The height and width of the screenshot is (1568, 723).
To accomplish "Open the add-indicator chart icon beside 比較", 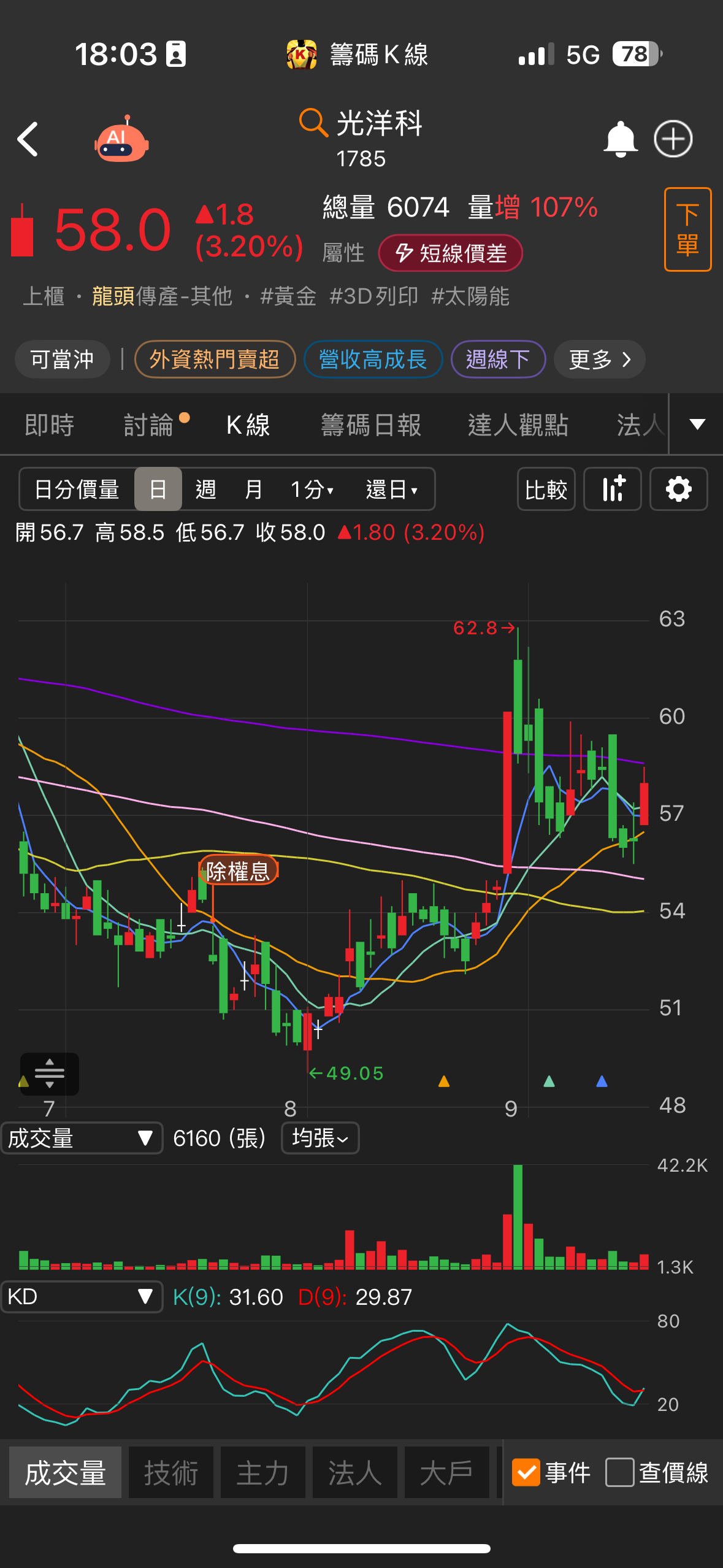I will pos(612,489).
